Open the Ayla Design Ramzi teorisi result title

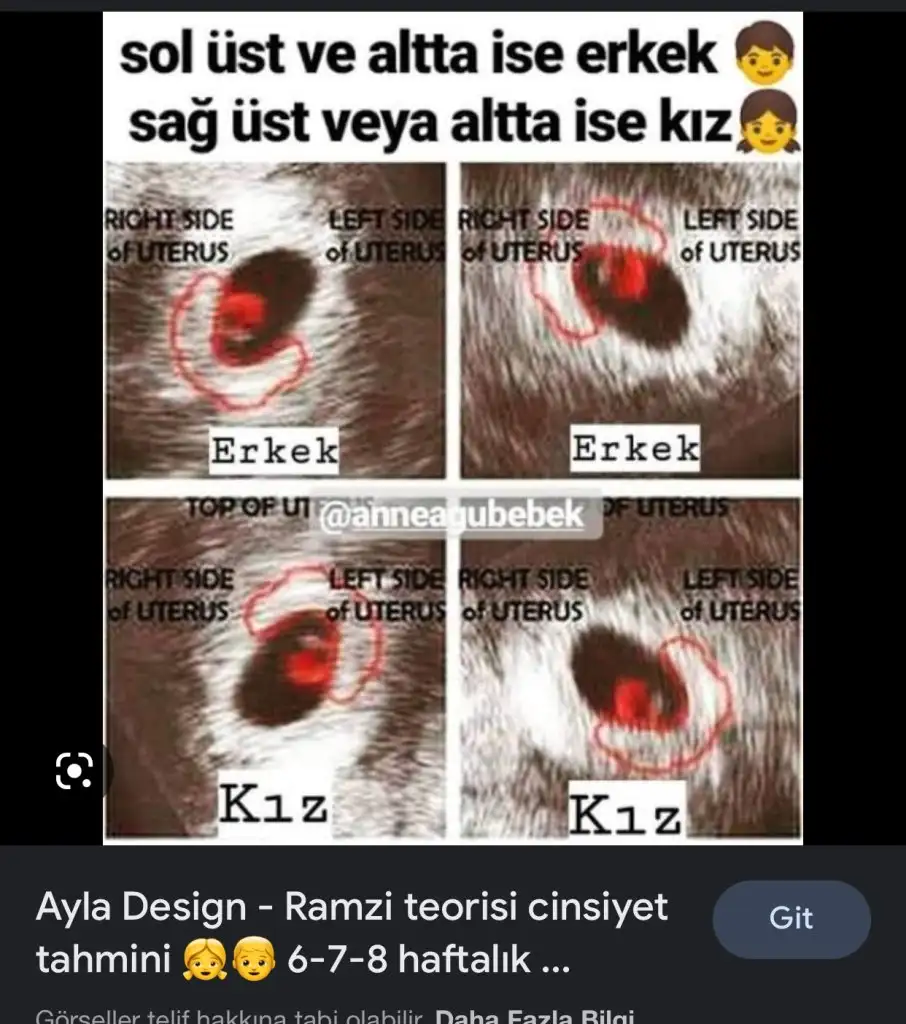coord(352,933)
